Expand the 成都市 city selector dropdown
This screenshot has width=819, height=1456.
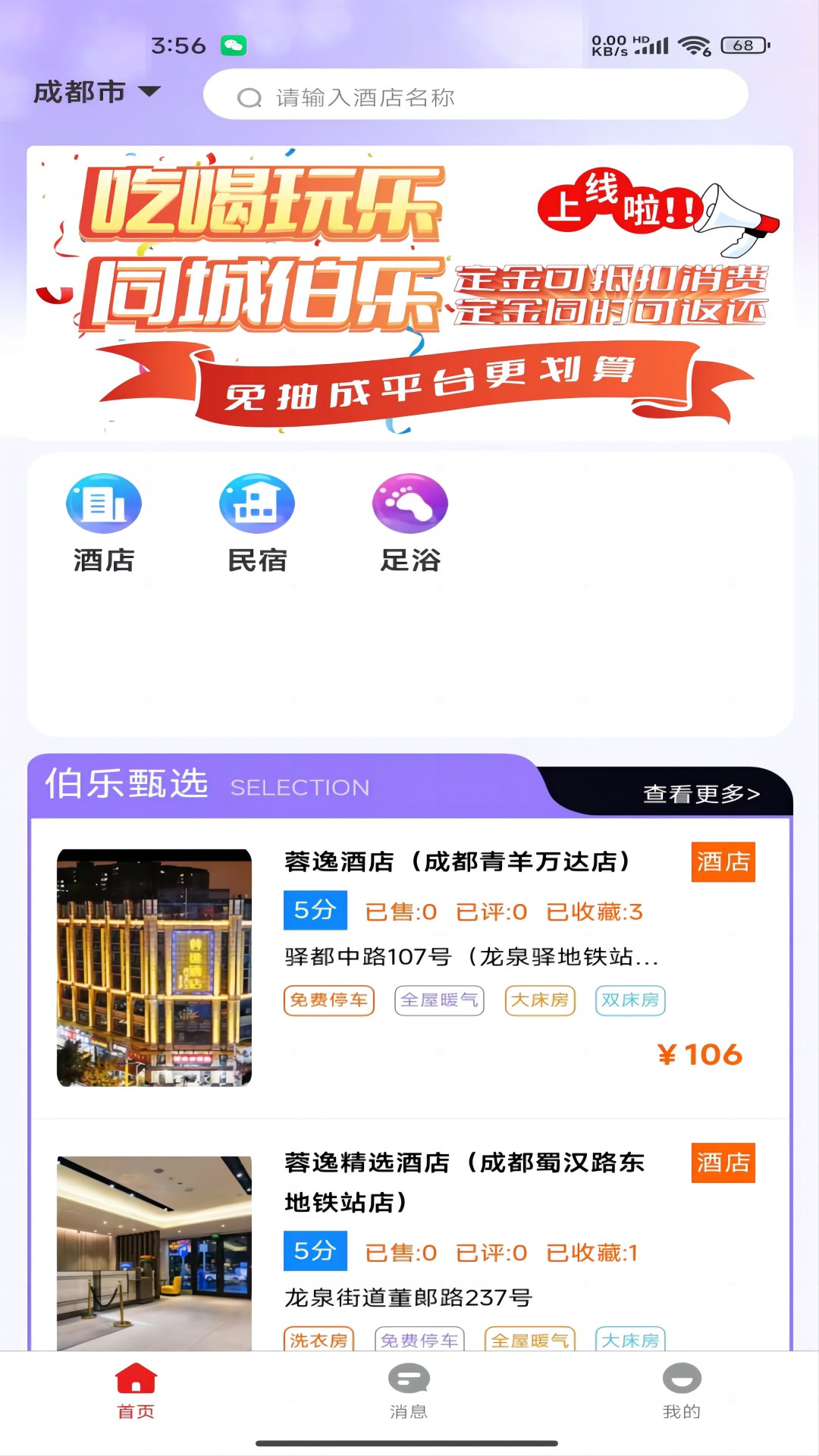[x=79, y=91]
